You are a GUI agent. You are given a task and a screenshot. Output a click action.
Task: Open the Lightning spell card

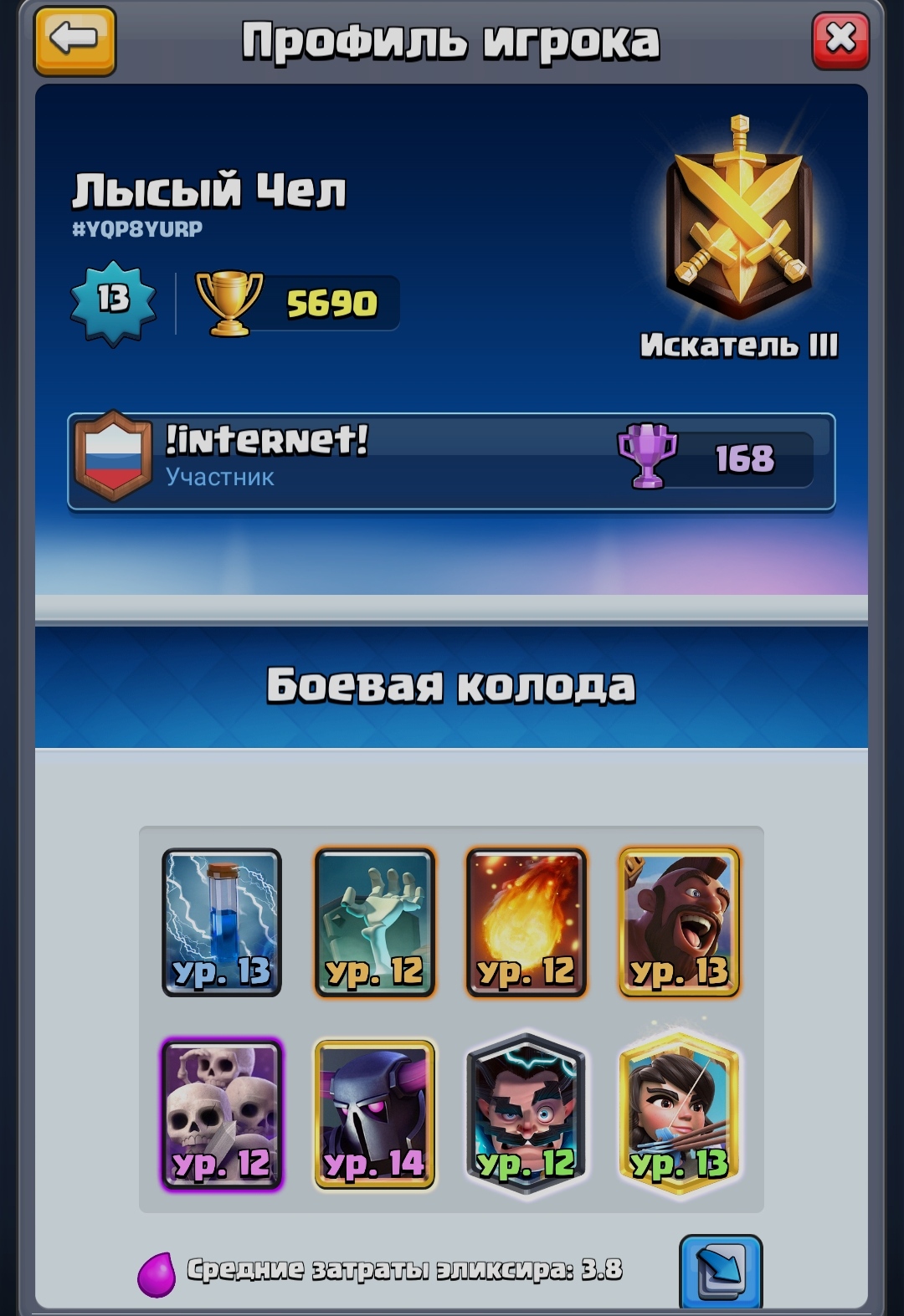[222, 922]
